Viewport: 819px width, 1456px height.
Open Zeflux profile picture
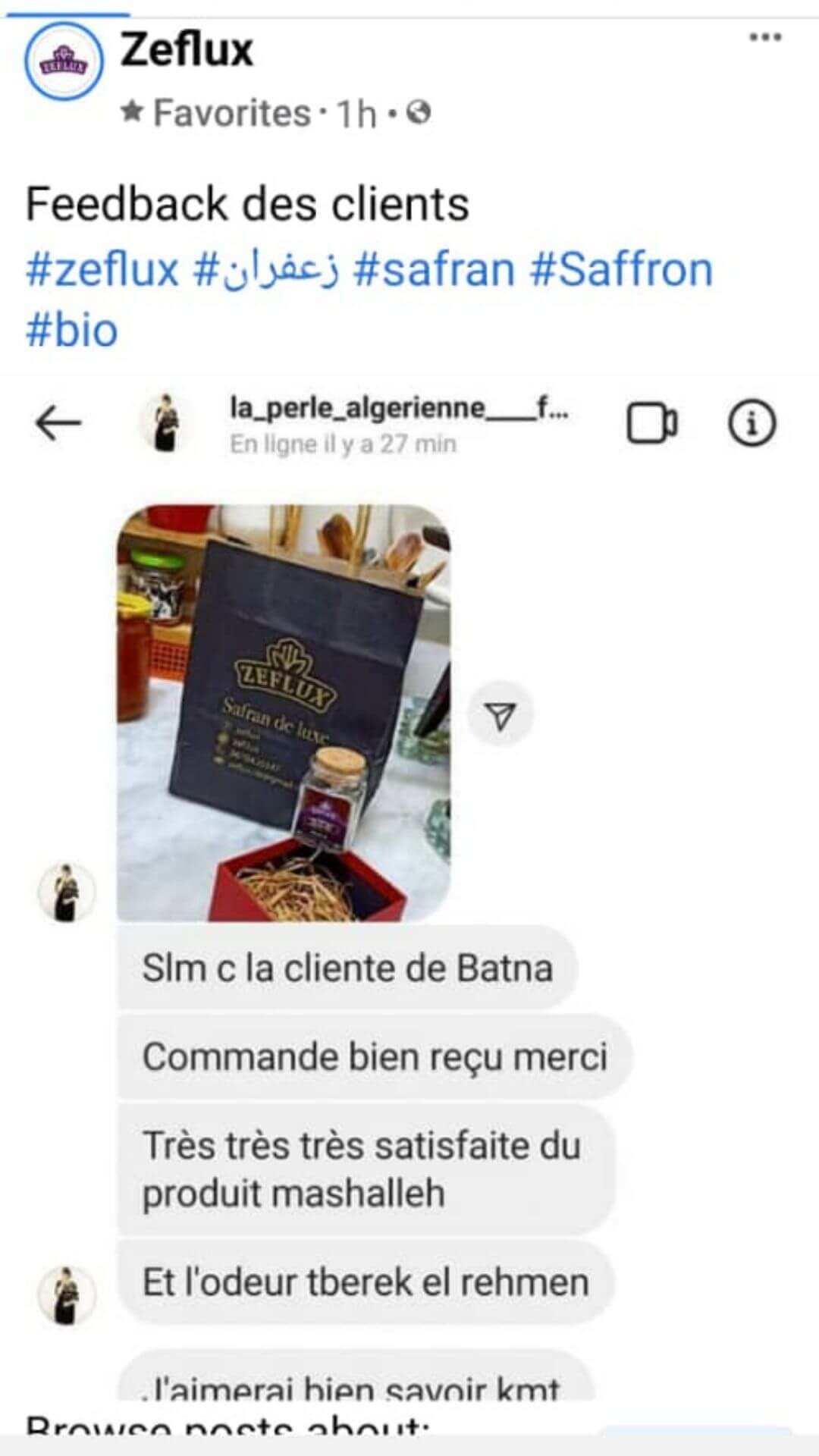64,61
